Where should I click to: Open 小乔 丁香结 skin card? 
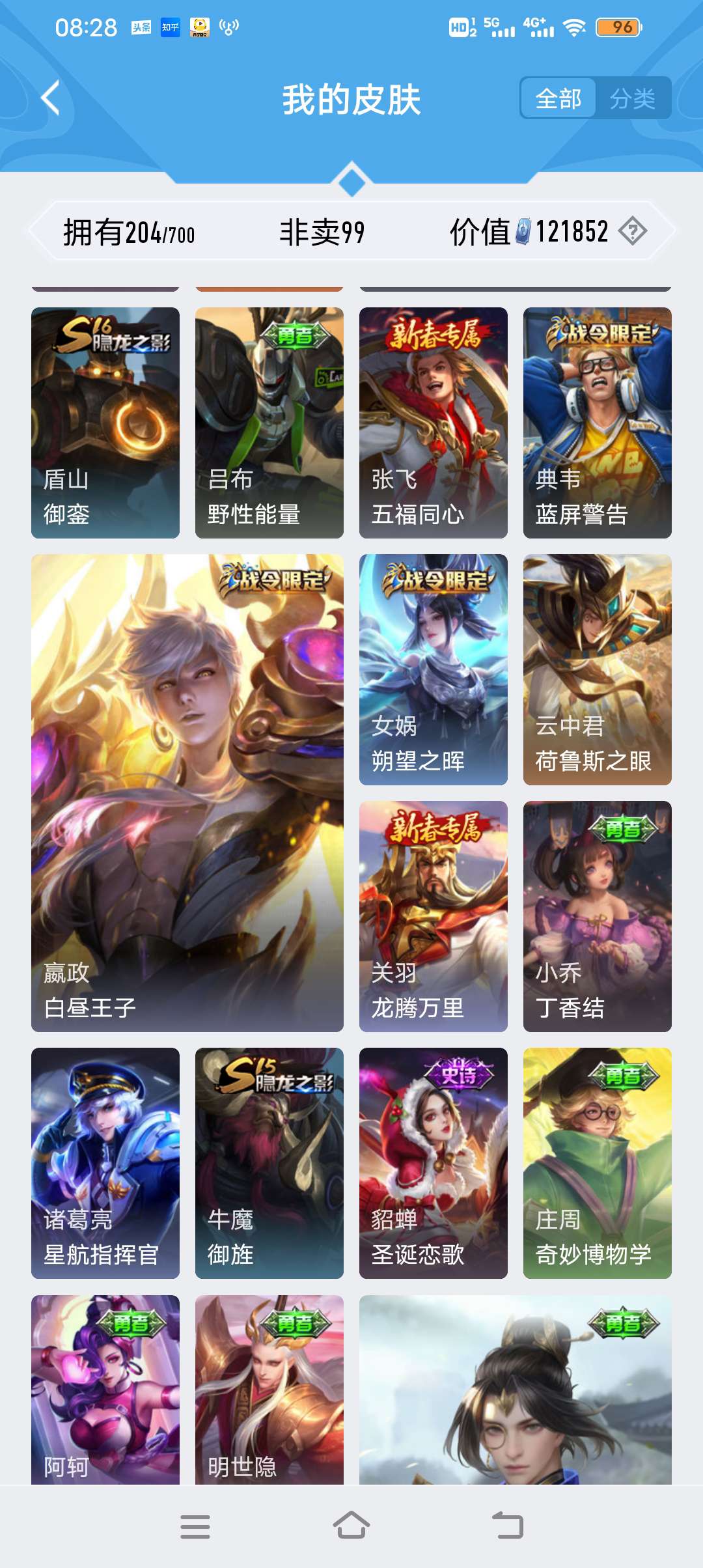pyautogui.click(x=598, y=916)
